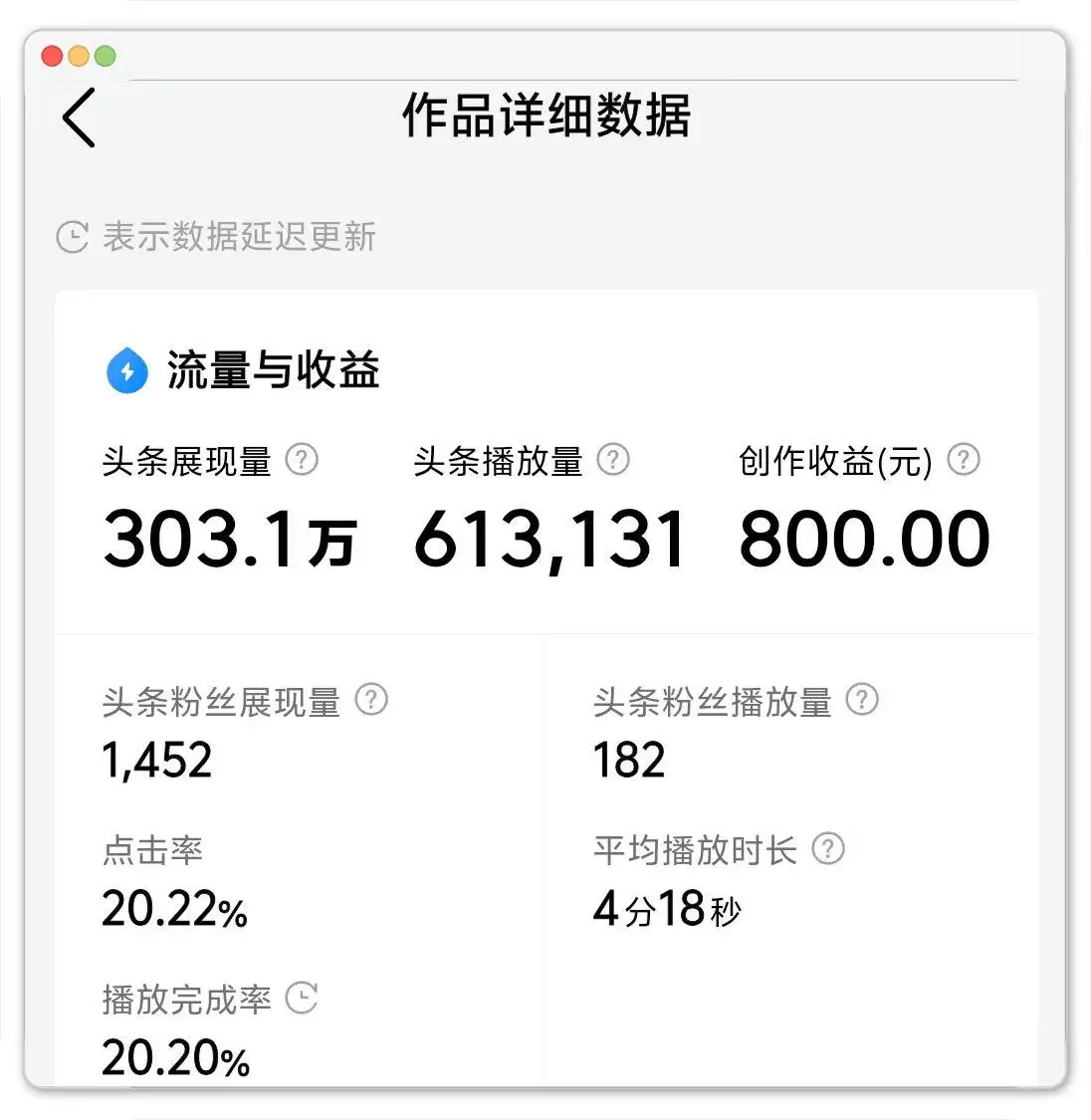Show the explanation for 头条播放量
Image resolution: width=1091 pixels, height=1120 pixels.
pyautogui.click(x=613, y=460)
